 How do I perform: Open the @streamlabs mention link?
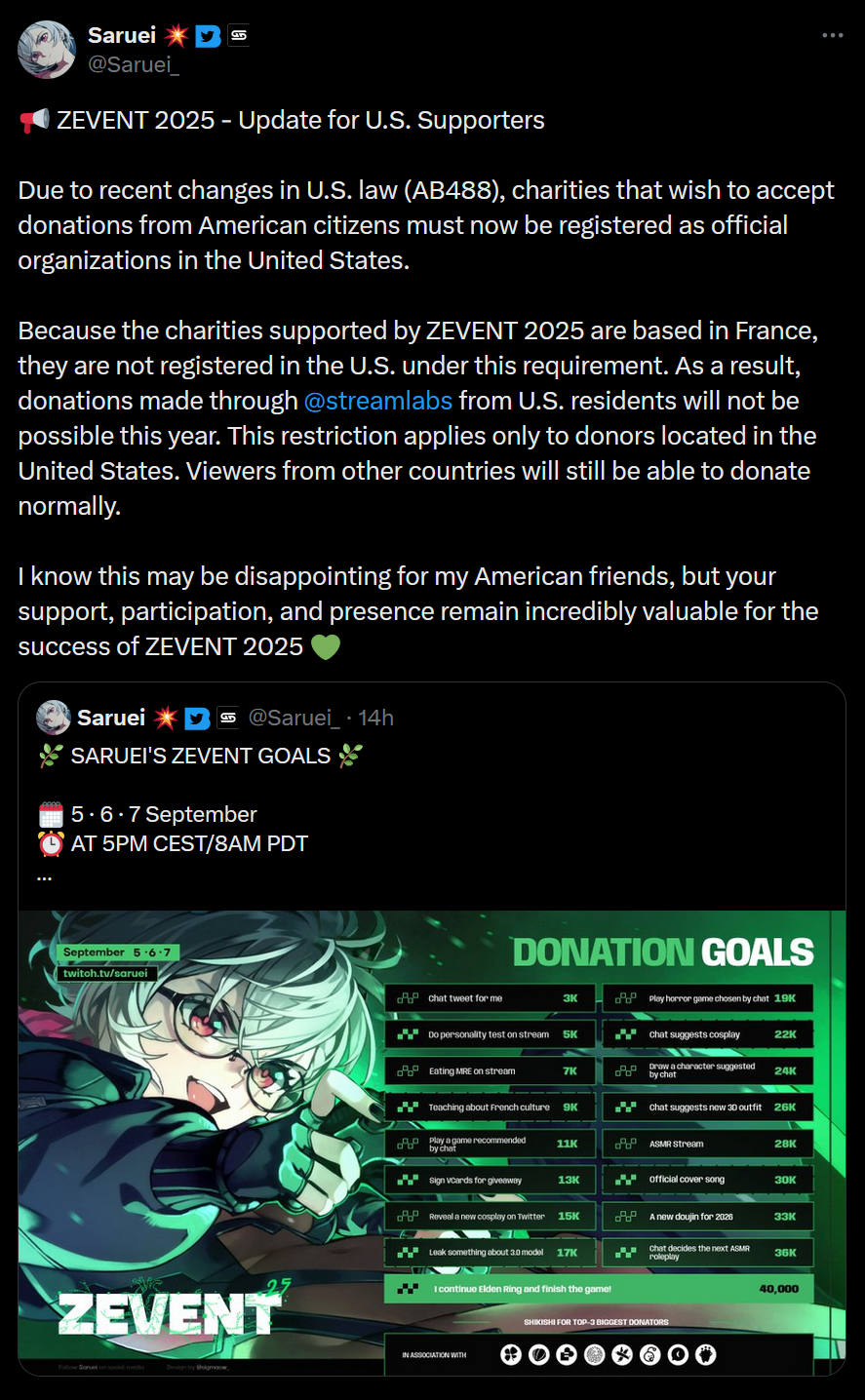[377, 401]
